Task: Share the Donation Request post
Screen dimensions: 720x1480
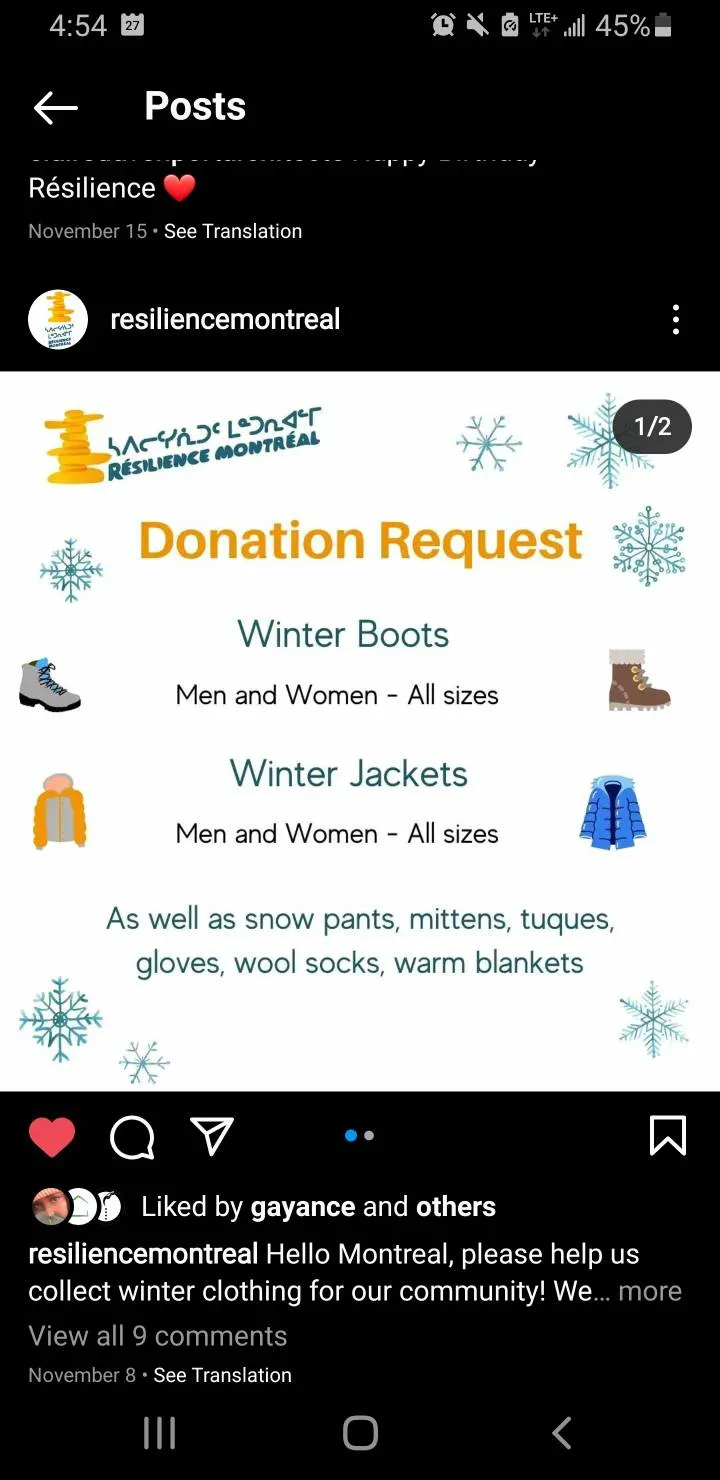Action: point(211,1137)
